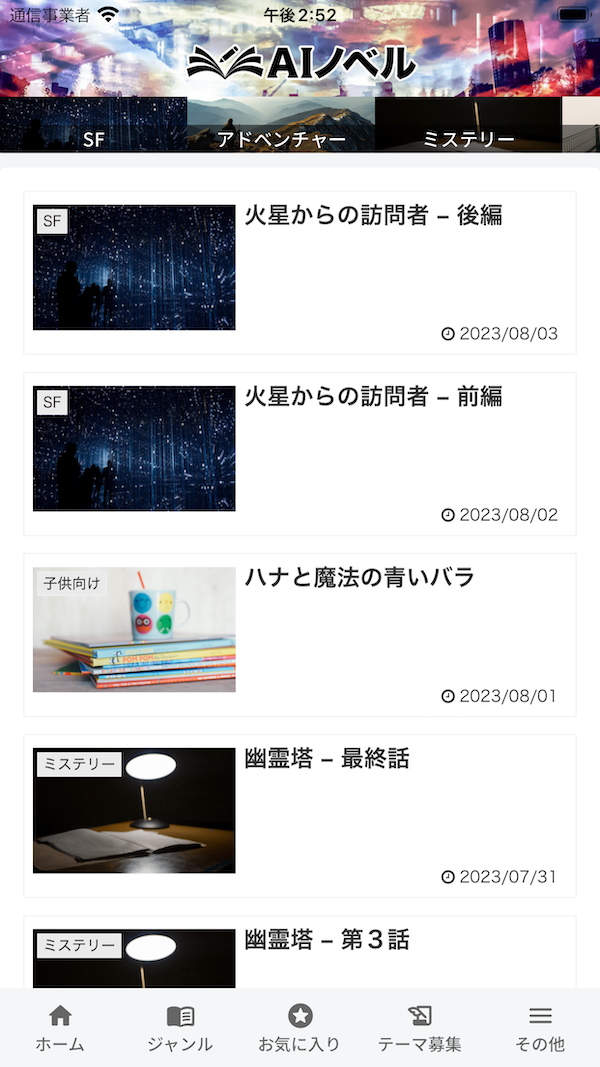The width and height of the screenshot is (600, 1067).
Task: Switch to the テーマ募集 tab
Action: pyautogui.click(x=420, y=1029)
